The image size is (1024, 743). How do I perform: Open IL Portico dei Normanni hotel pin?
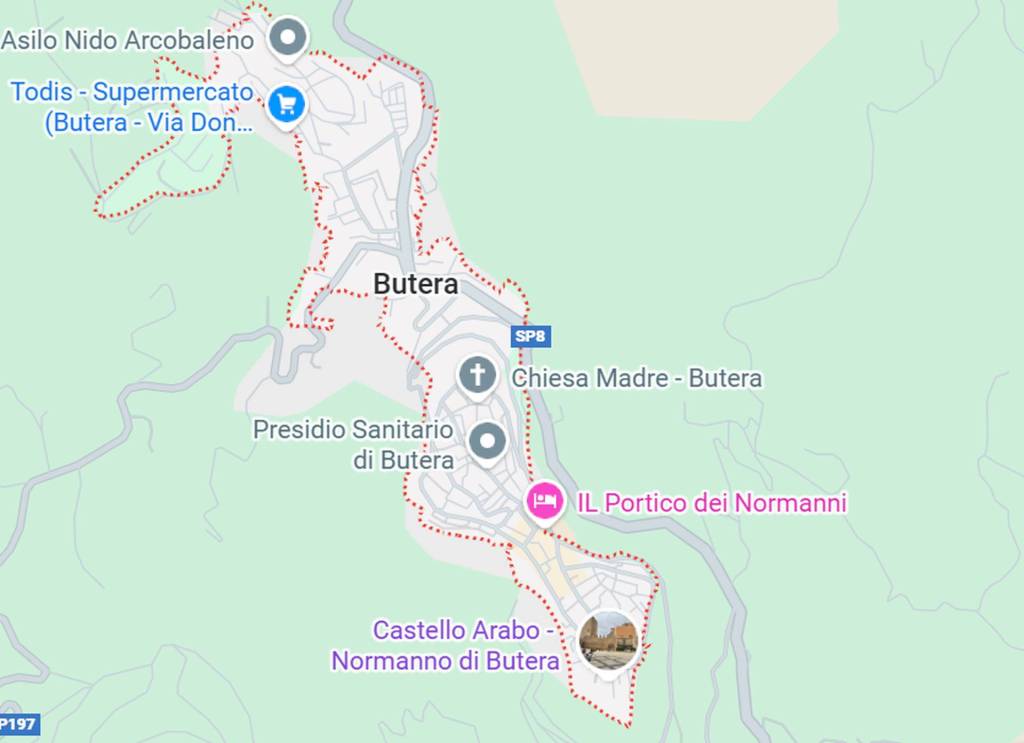coord(544,500)
